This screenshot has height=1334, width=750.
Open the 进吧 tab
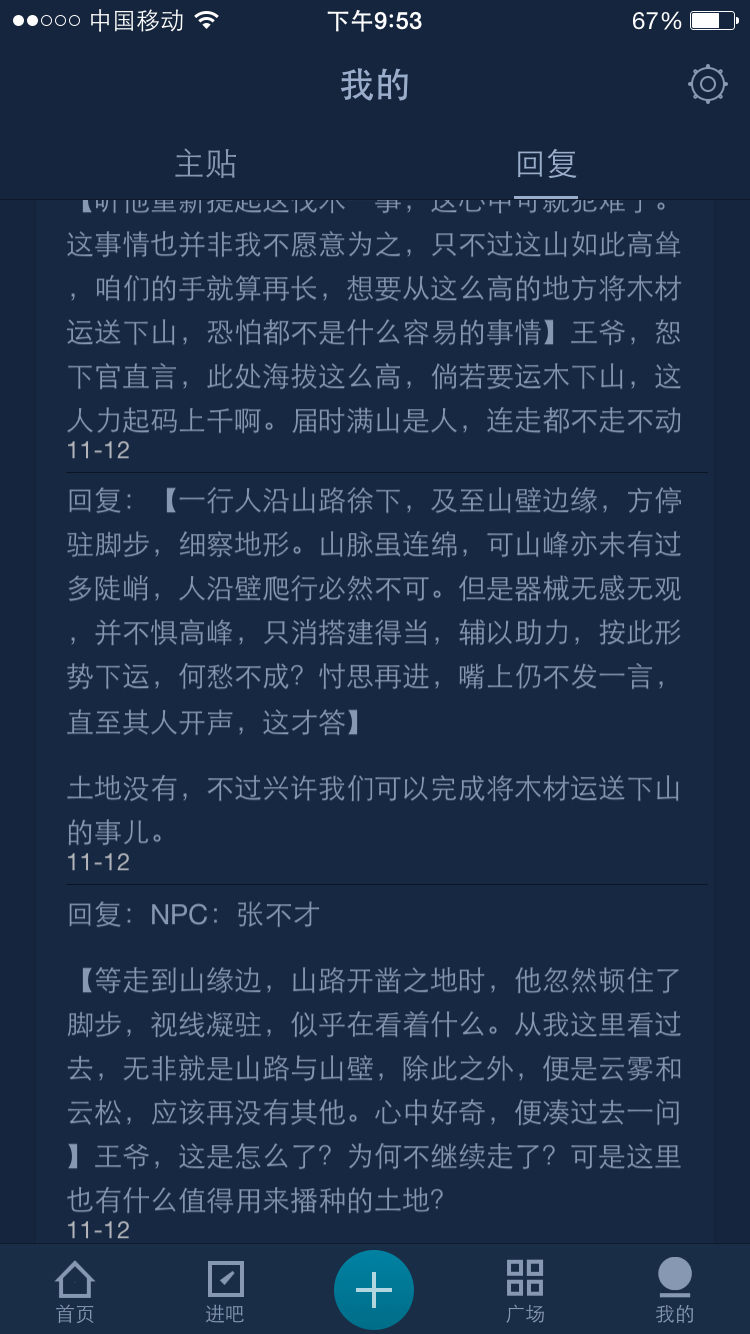(x=225, y=1290)
